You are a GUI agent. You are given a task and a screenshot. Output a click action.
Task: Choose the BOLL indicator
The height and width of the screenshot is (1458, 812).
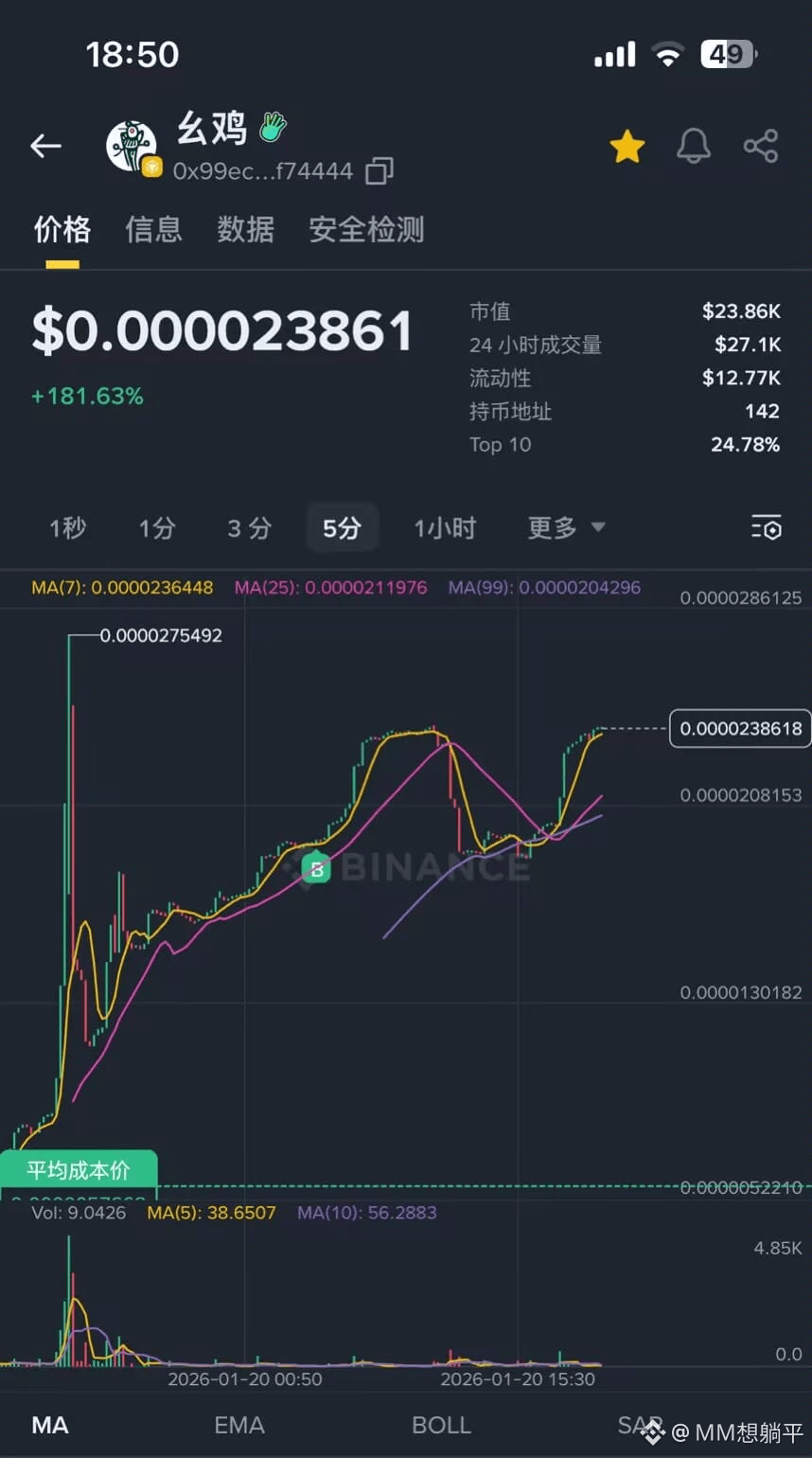(x=441, y=1425)
